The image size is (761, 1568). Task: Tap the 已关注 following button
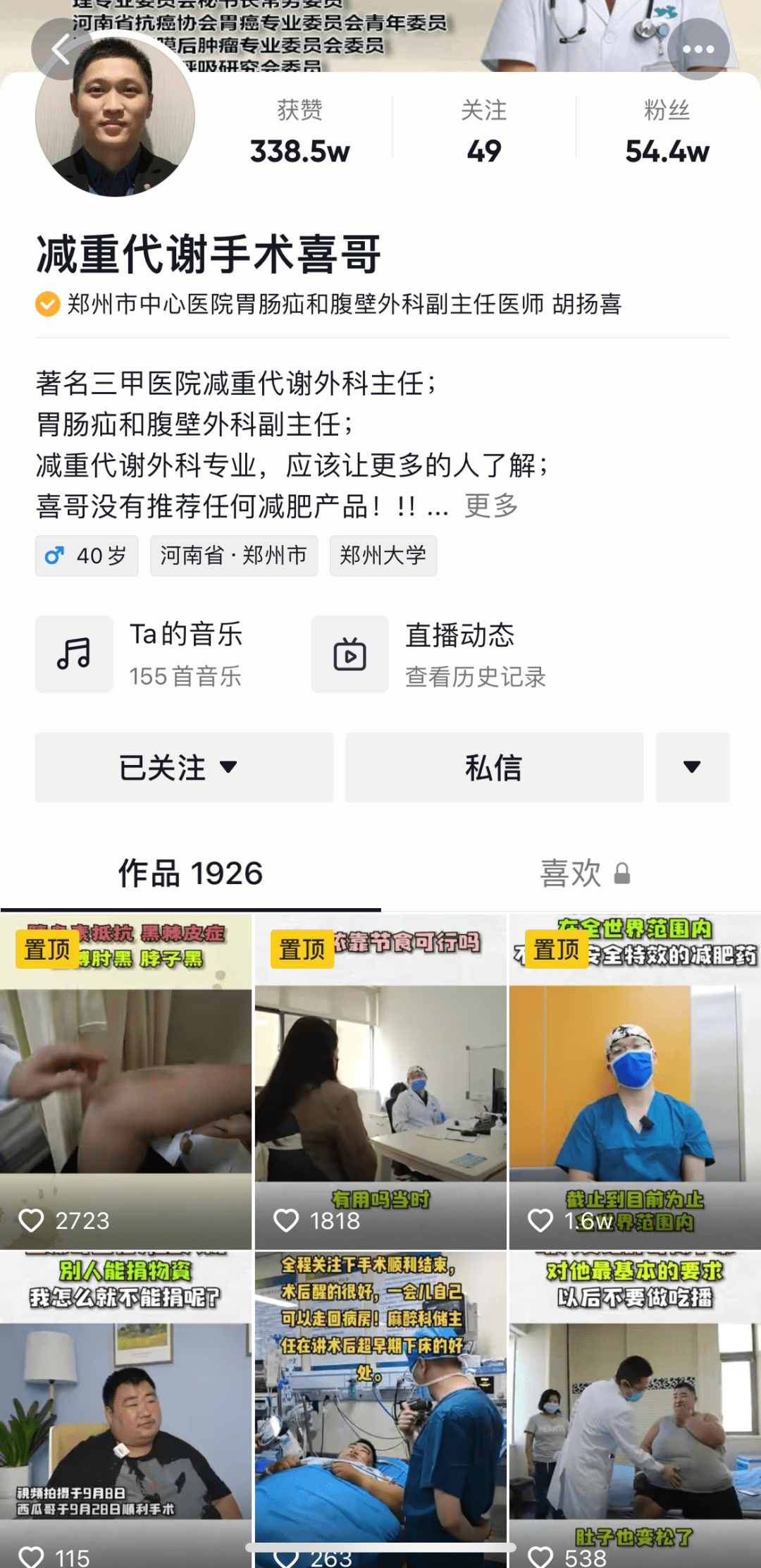pyautogui.click(x=185, y=767)
